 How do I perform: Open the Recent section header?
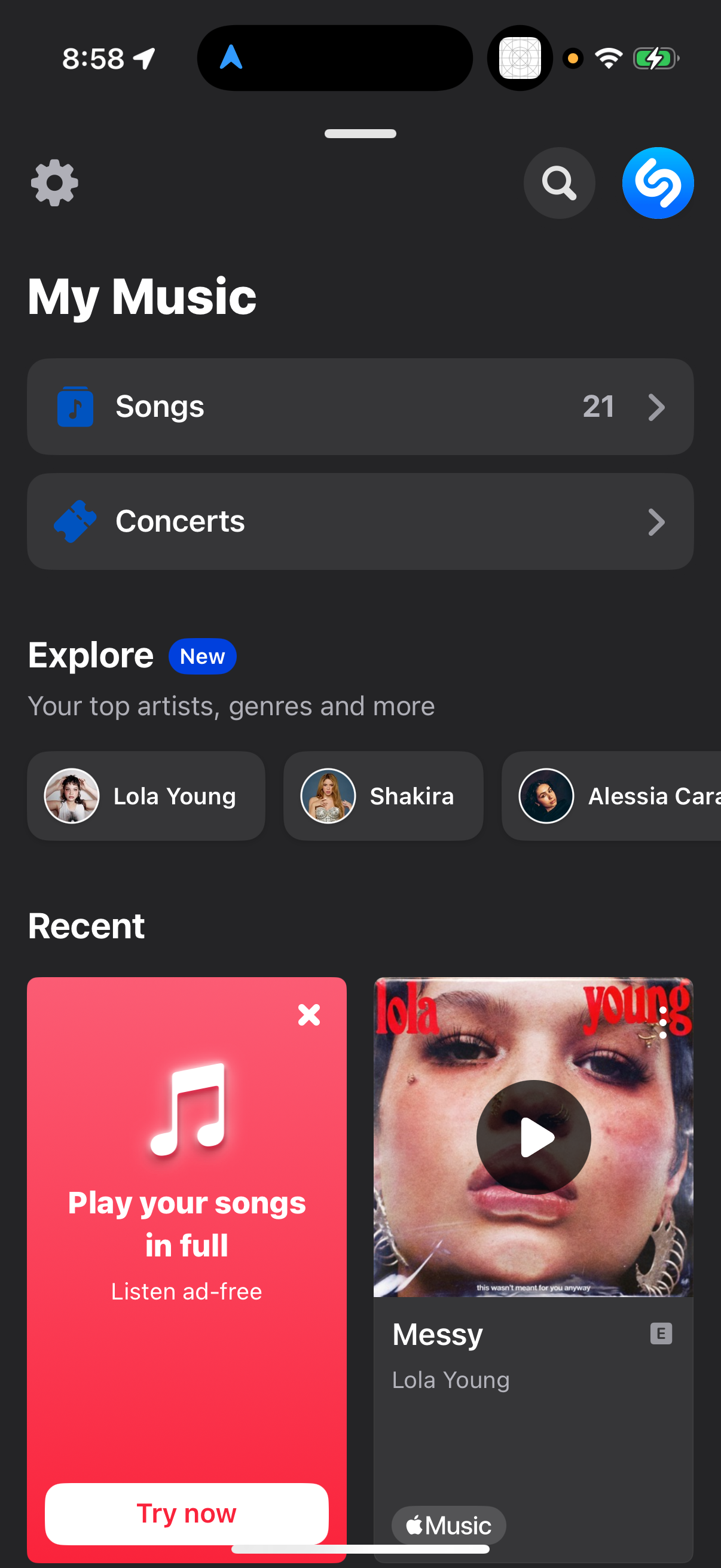click(85, 925)
